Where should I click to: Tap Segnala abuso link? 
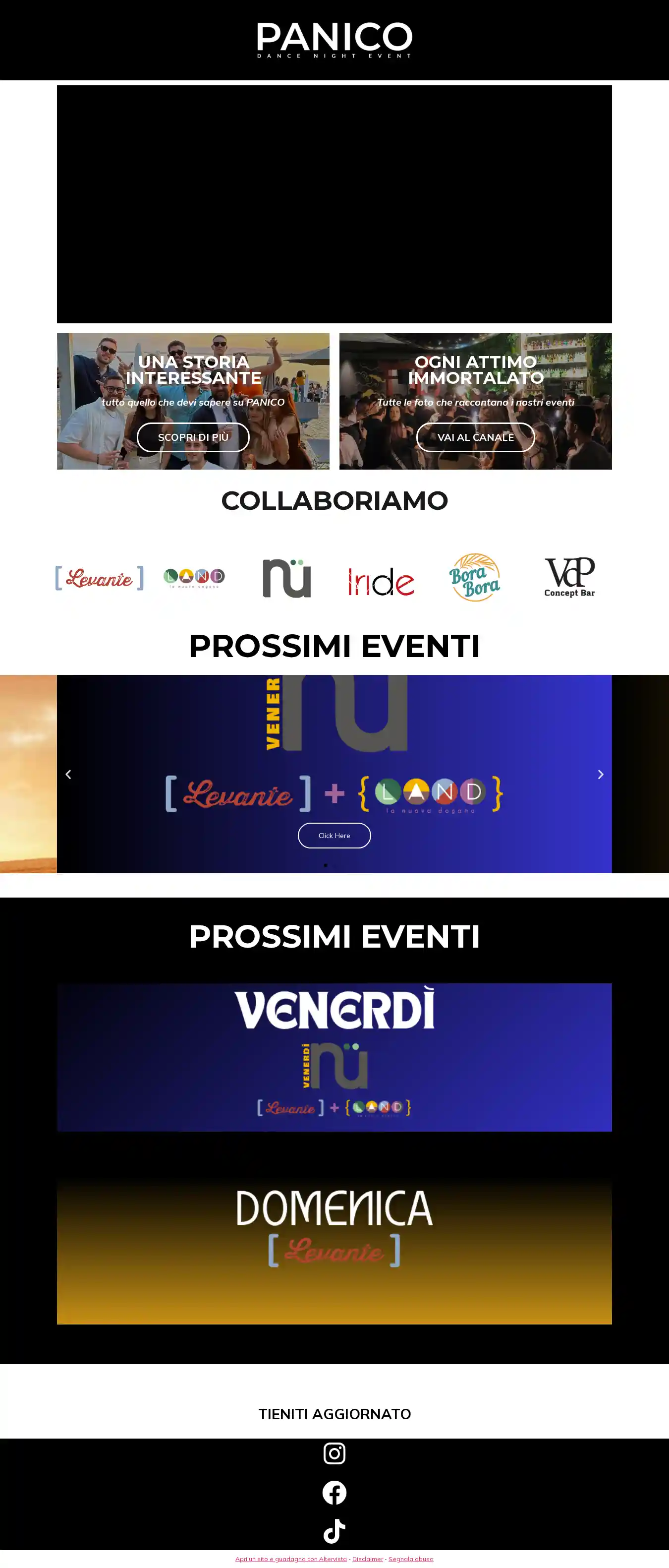410,1559
